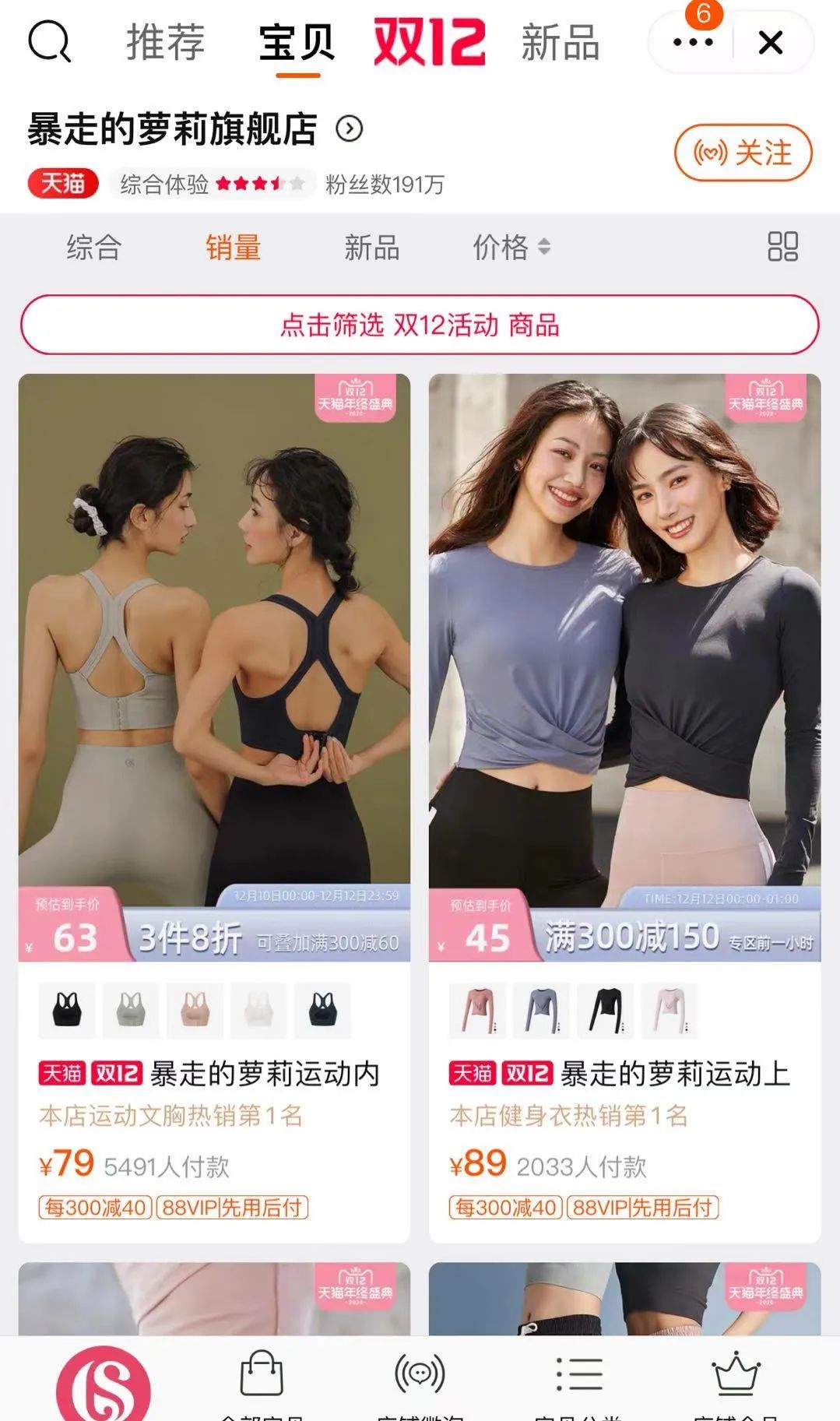
Task: Open the 双12 promotion page
Action: pyautogui.click(x=427, y=43)
